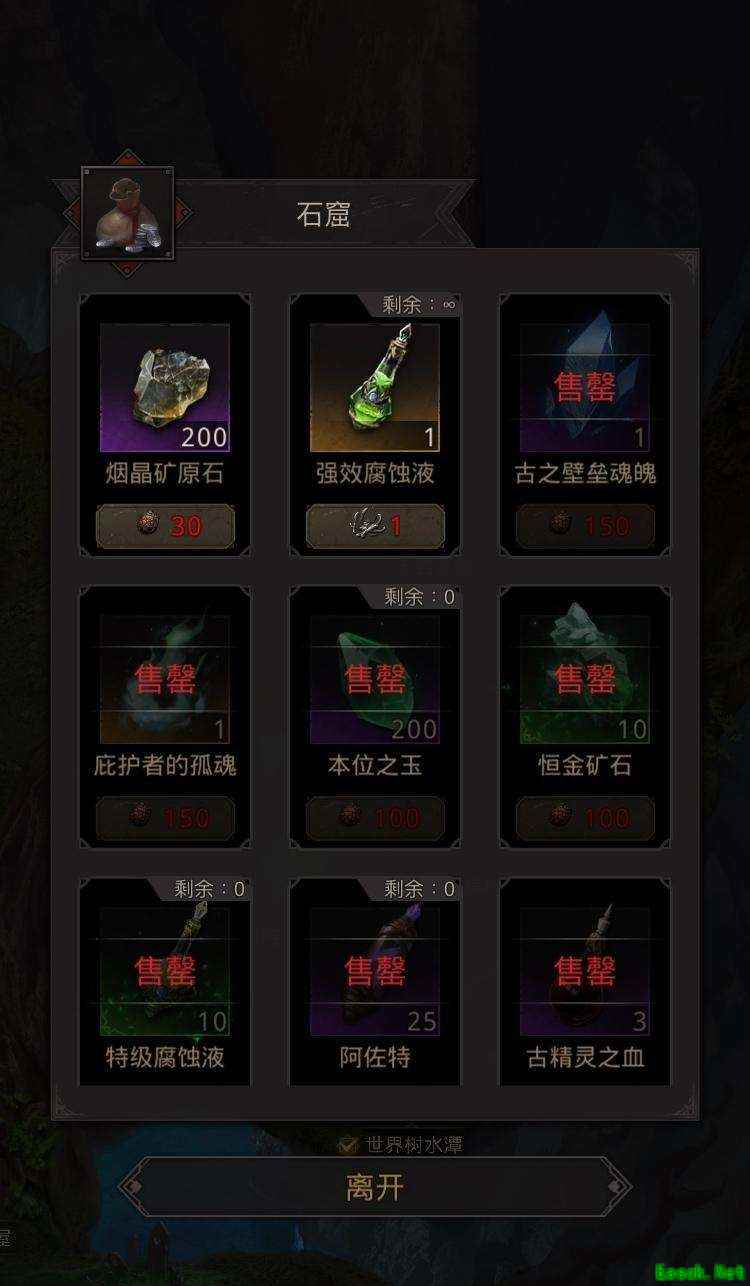750x1286 pixels.
Task: Select the sold-out 阿佐特 item
Action: point(375,972)
